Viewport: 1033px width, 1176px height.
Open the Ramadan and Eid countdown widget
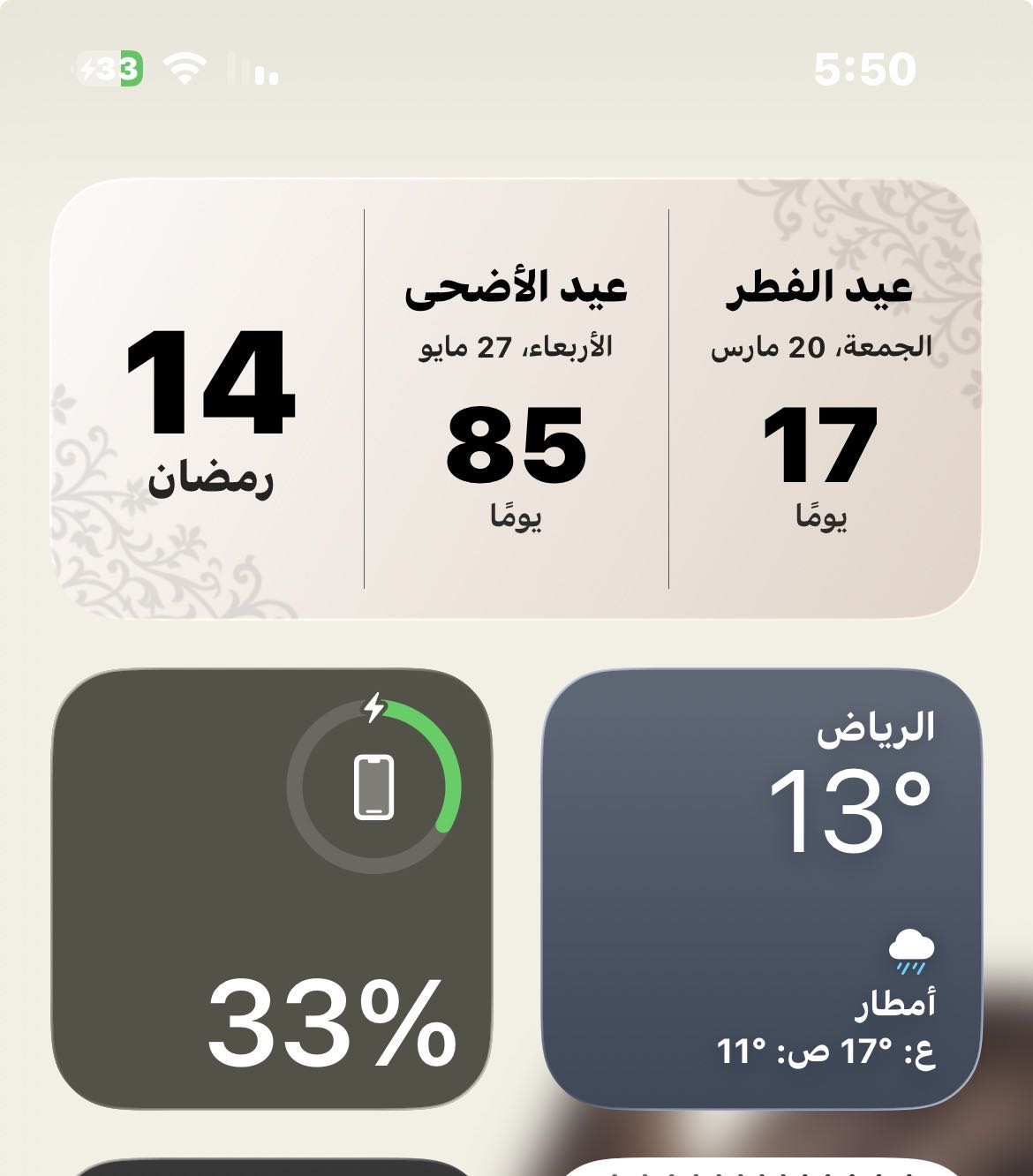516,399
